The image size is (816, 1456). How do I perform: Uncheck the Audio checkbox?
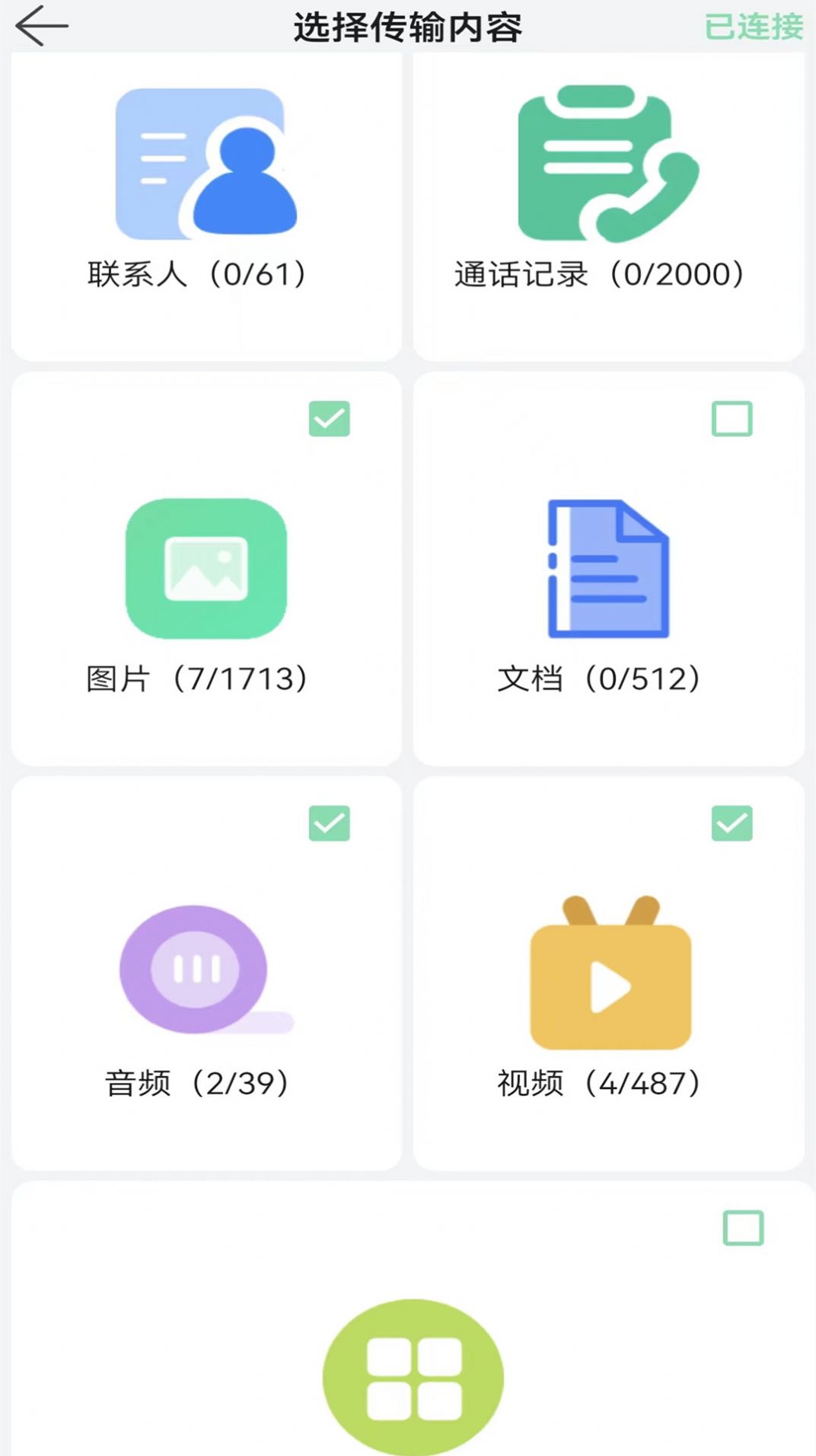point(327,824)
